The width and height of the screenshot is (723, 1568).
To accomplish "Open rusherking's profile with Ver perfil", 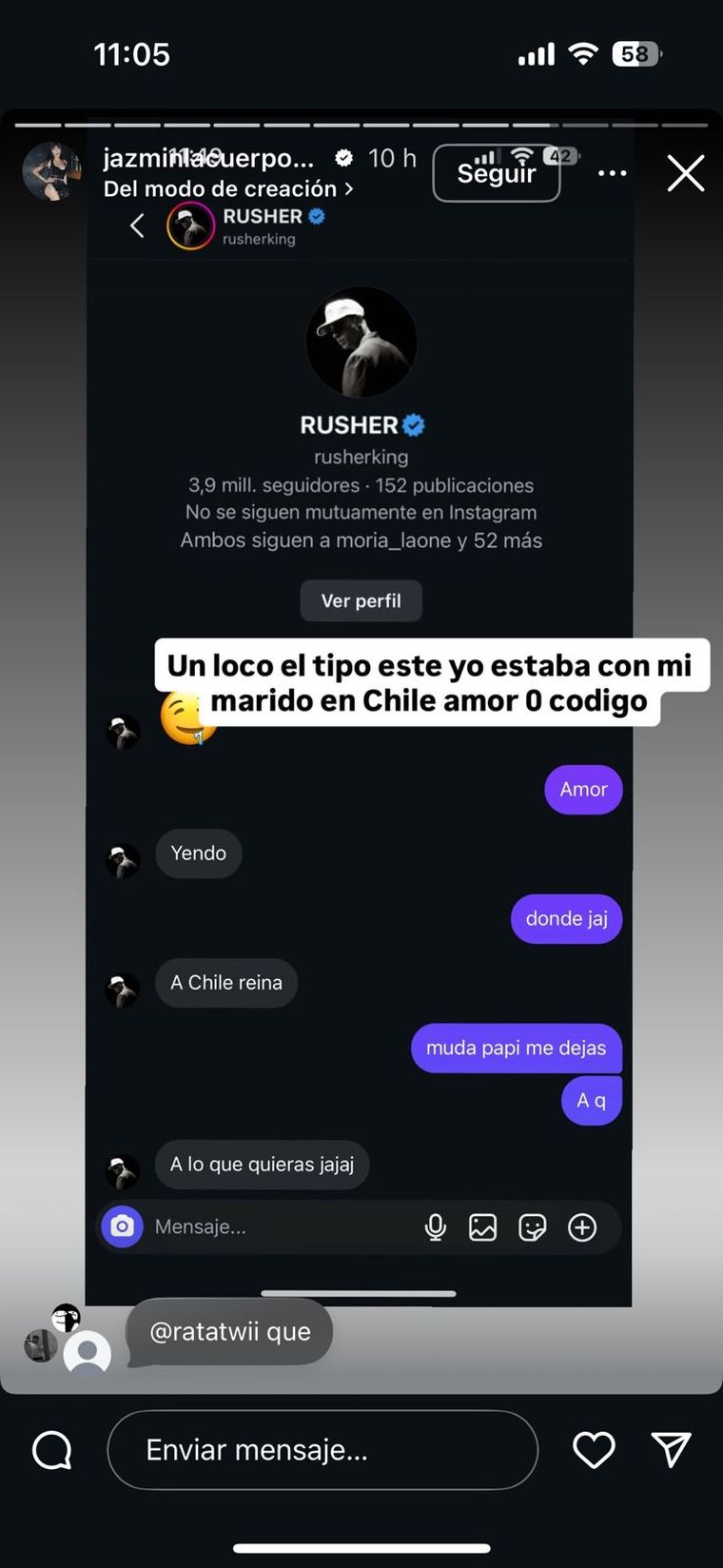I will 361,600.
